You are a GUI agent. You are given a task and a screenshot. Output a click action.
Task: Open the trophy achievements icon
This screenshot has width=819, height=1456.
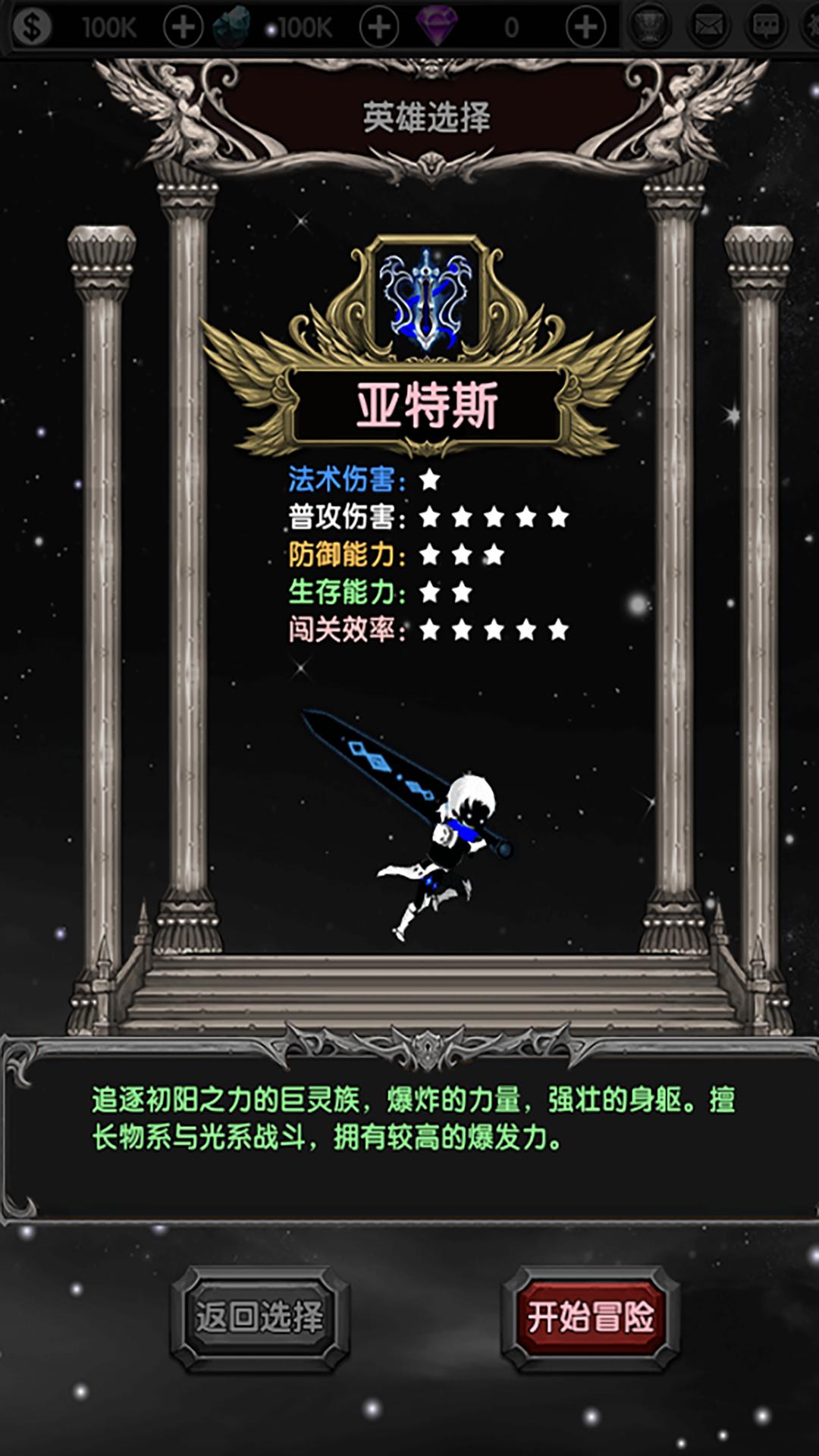(x=651, y=27)
